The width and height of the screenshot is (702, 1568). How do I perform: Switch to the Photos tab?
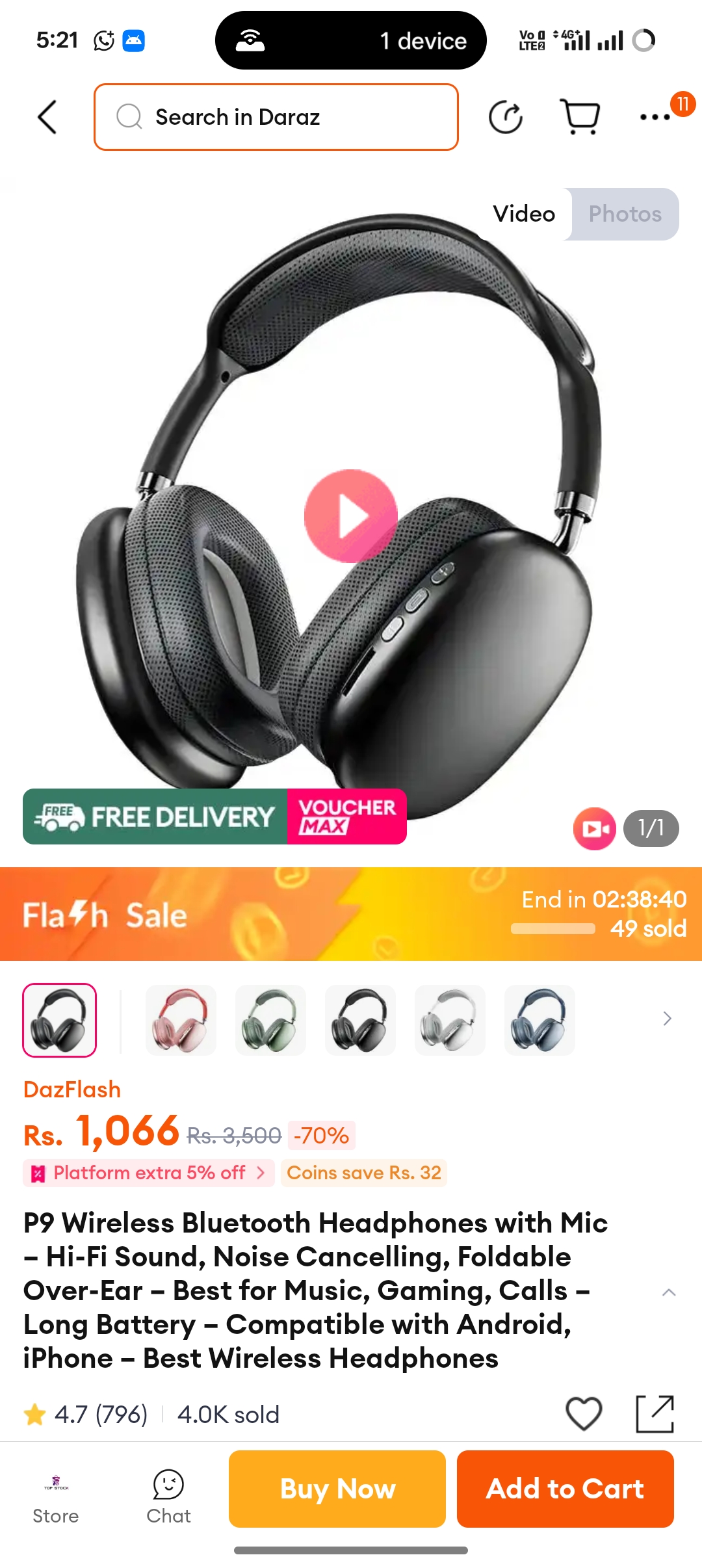[625, 214]
